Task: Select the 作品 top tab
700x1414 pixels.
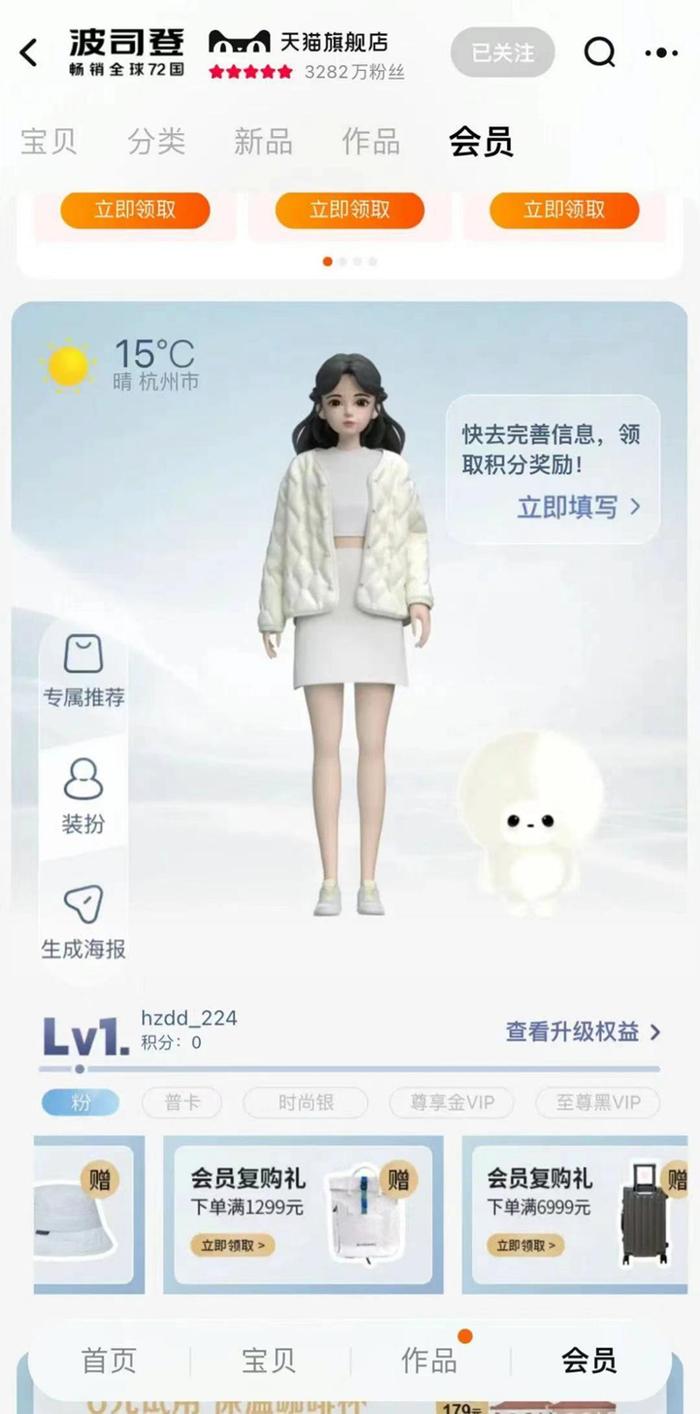Action: pyautogui.click(x=370, y=142)
